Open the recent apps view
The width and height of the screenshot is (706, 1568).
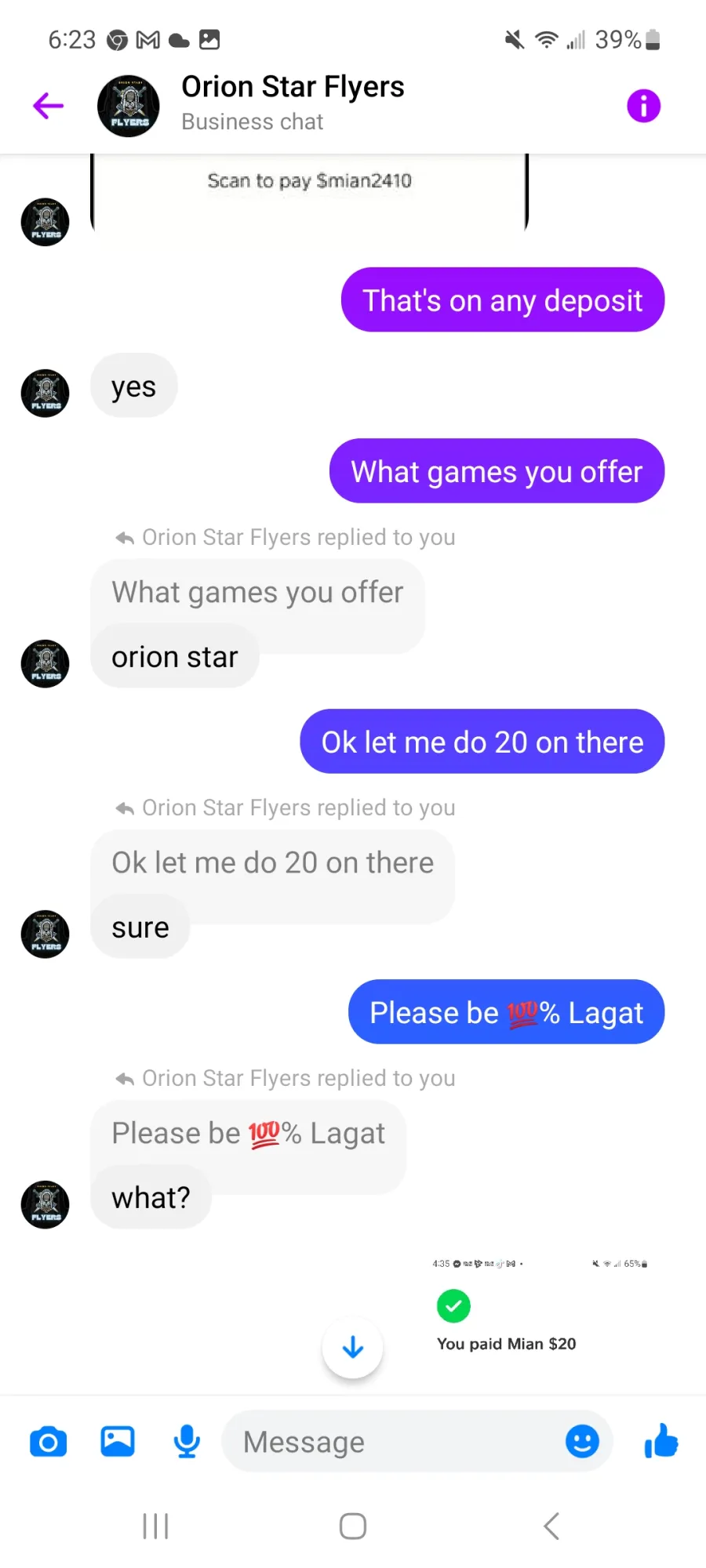155,1526
